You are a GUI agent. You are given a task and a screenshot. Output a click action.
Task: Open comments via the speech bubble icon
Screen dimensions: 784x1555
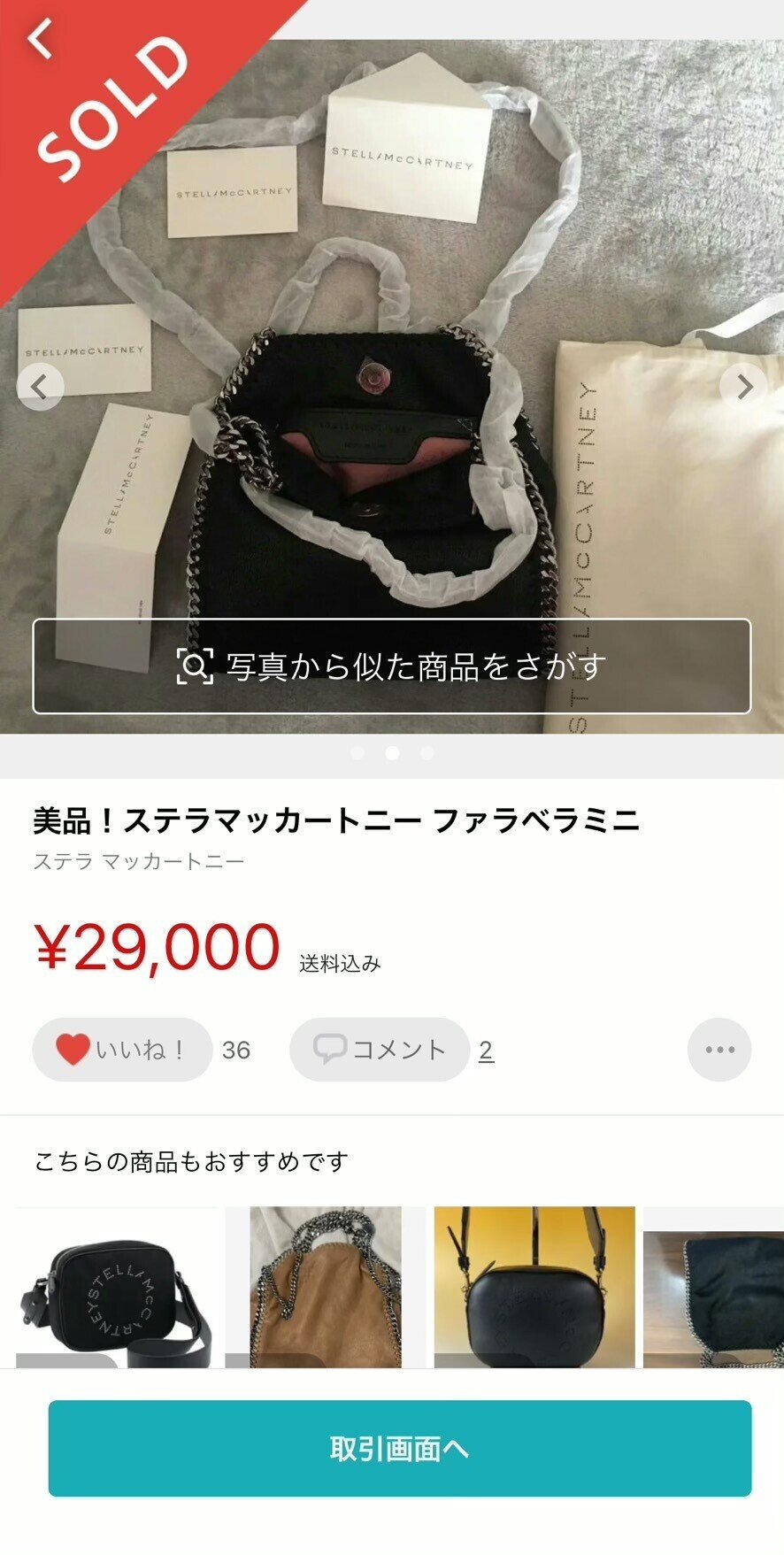(x=332, y=1049)
